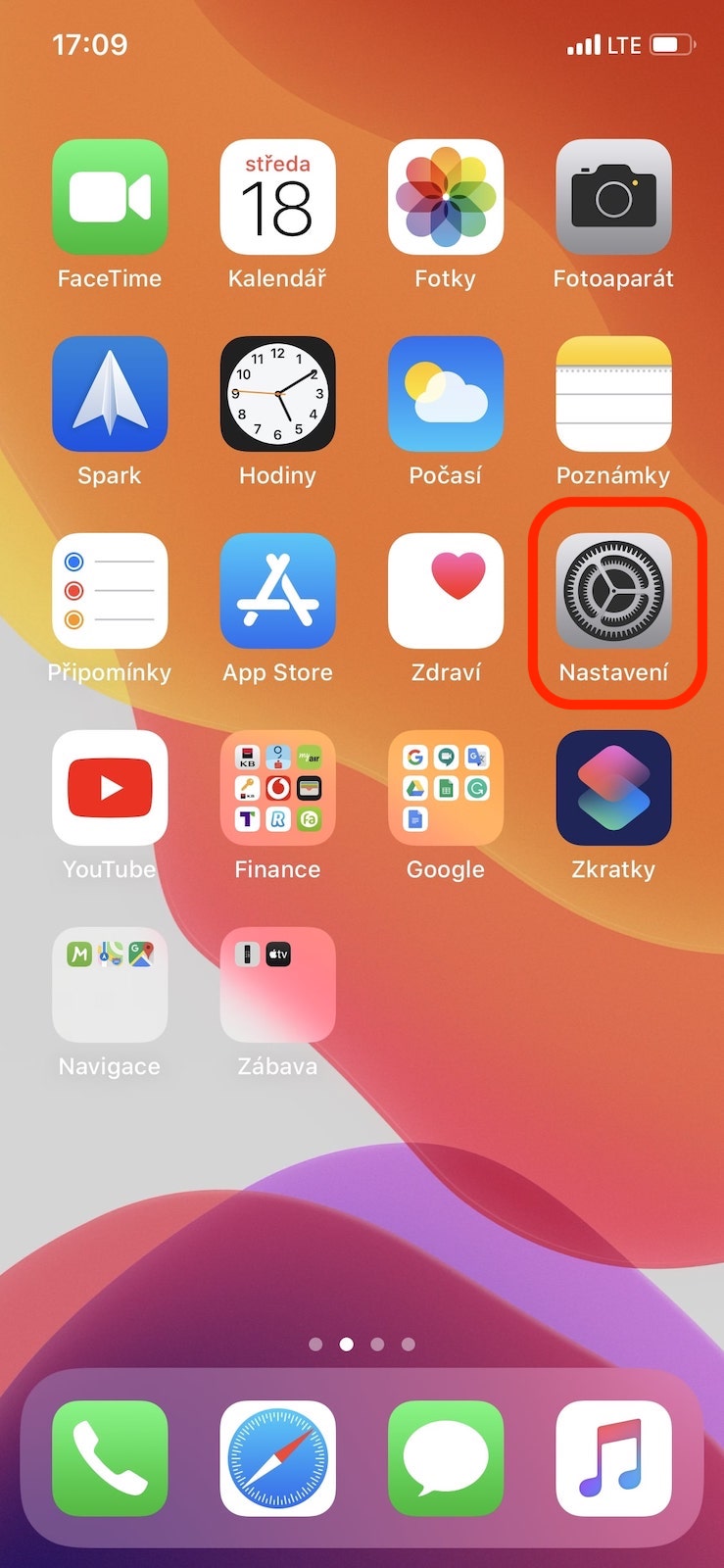Viewport: 724px width, 1568px height.
Task: Check the Počasí weather app
Action: 446,394
